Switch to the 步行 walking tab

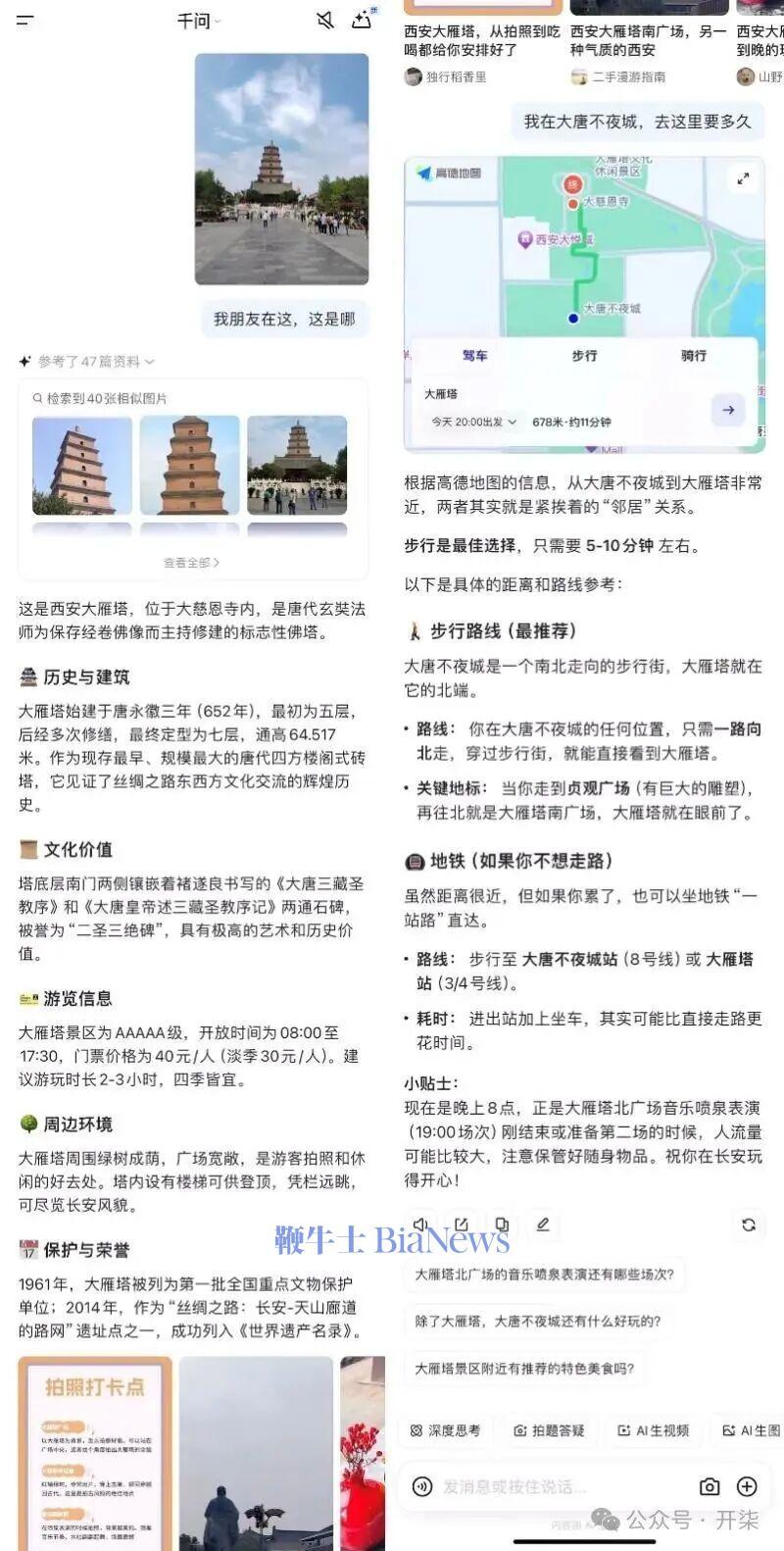584,356
